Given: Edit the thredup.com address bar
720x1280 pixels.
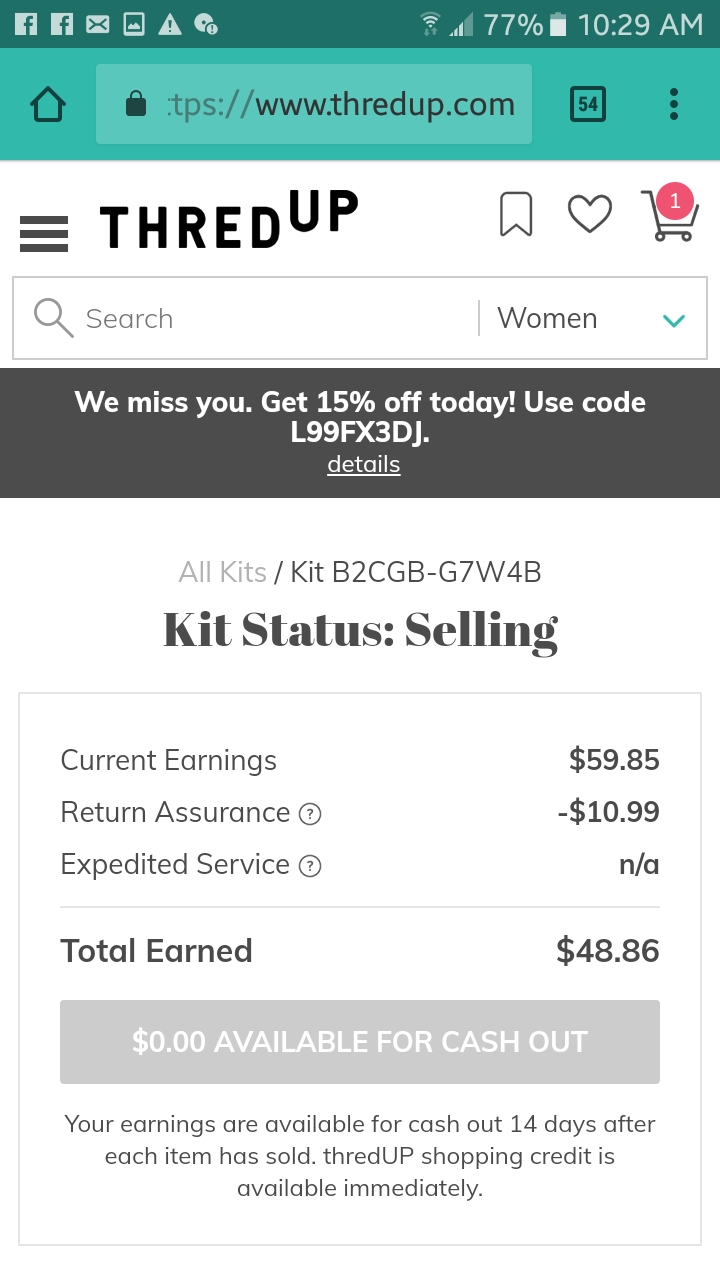Looking at the screenshot, I should (314, 104).
